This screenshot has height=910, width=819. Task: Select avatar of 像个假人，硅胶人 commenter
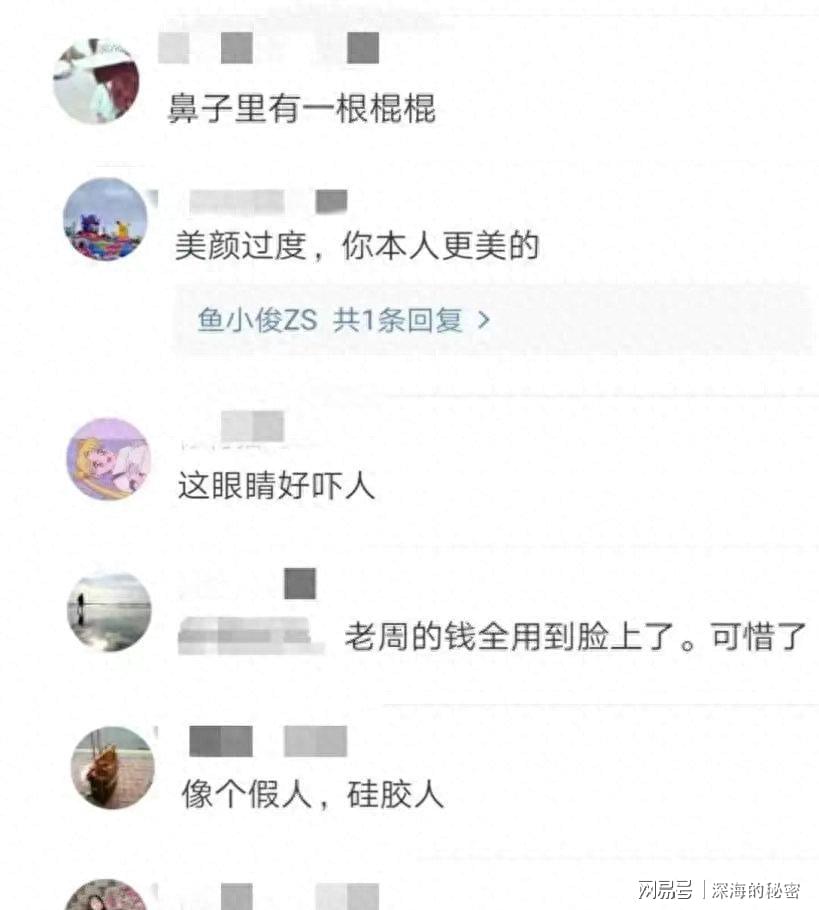(x=113, y=767)
